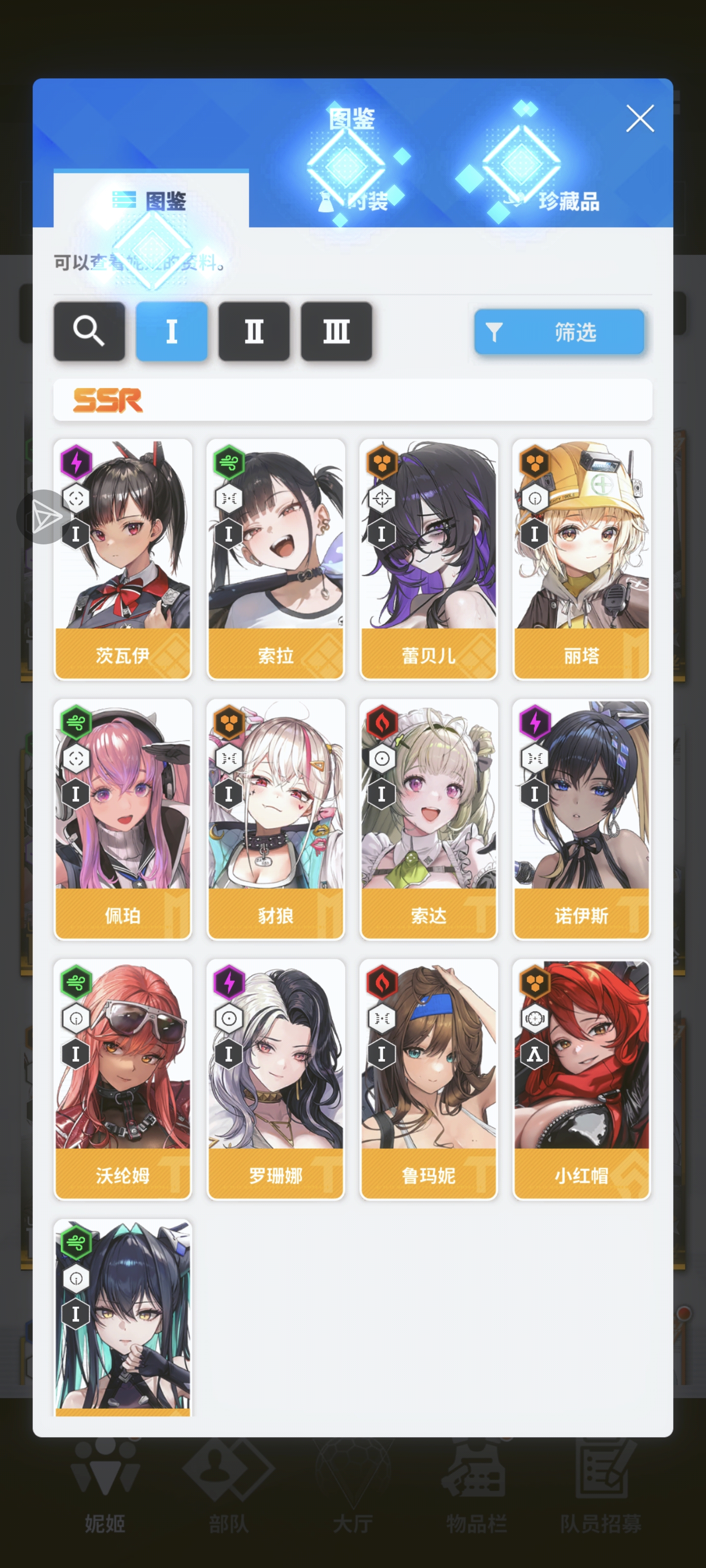706x1568 pixels.
Task: Select the 诺伊斯 character card
Action: [x=581, y=819]
